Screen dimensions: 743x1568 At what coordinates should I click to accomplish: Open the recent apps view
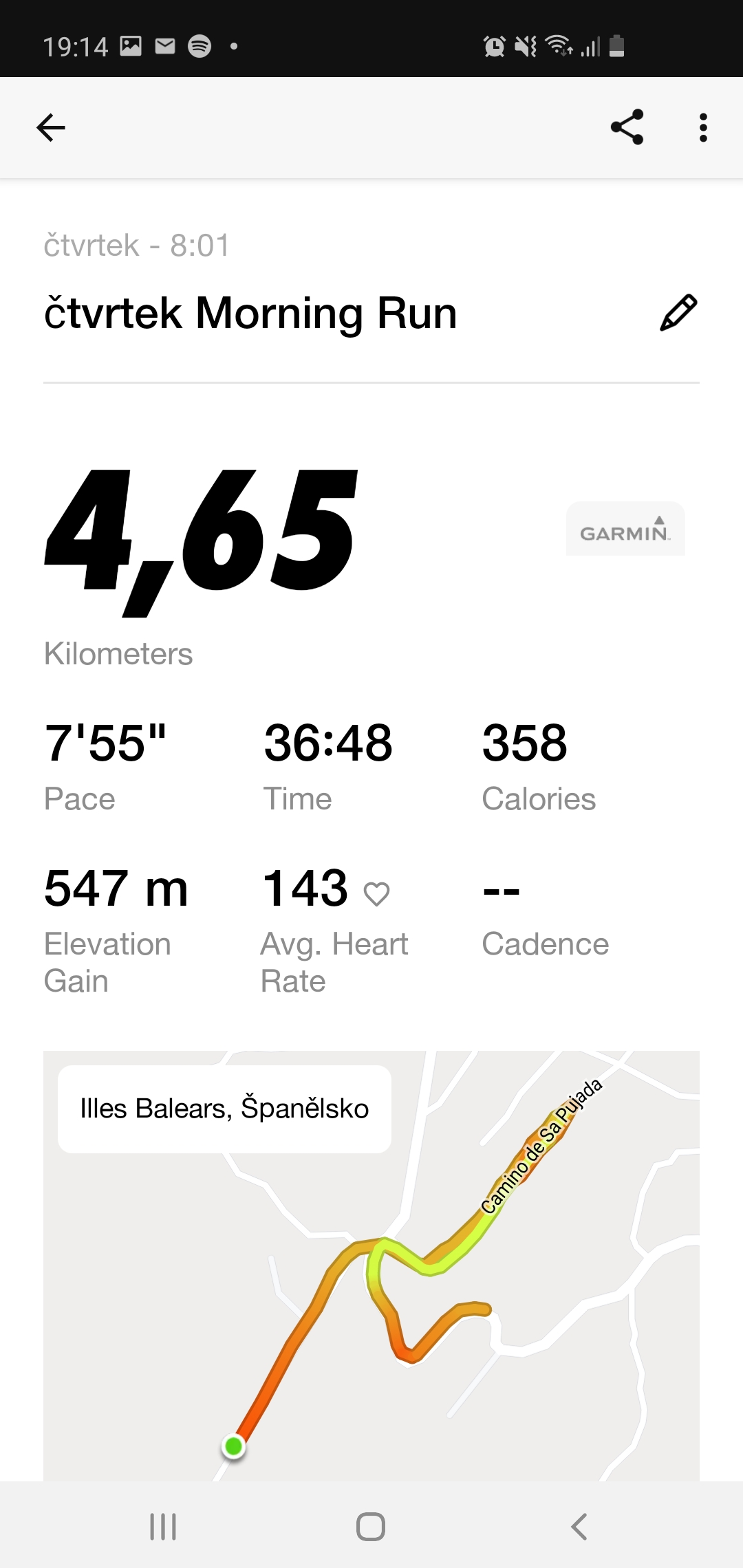click(x=163, y=1527)
